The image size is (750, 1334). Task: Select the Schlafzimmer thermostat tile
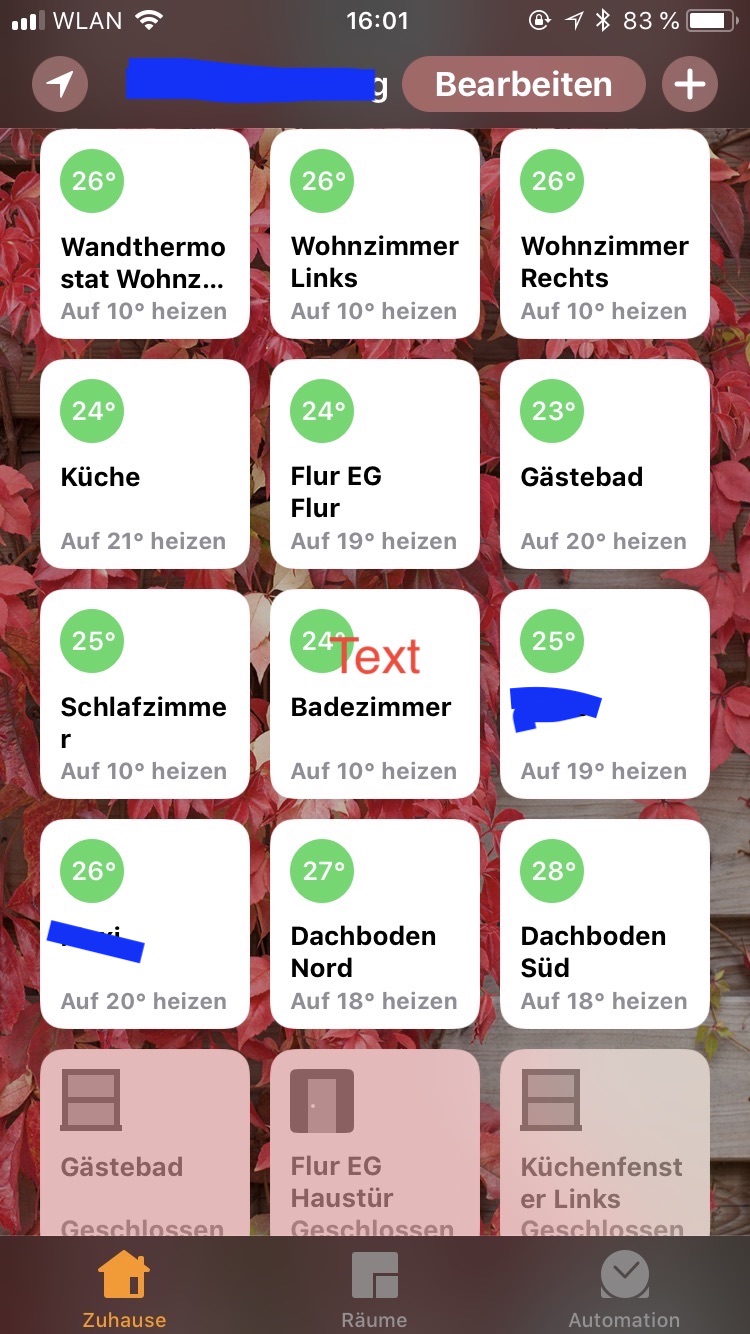(144, 694)
